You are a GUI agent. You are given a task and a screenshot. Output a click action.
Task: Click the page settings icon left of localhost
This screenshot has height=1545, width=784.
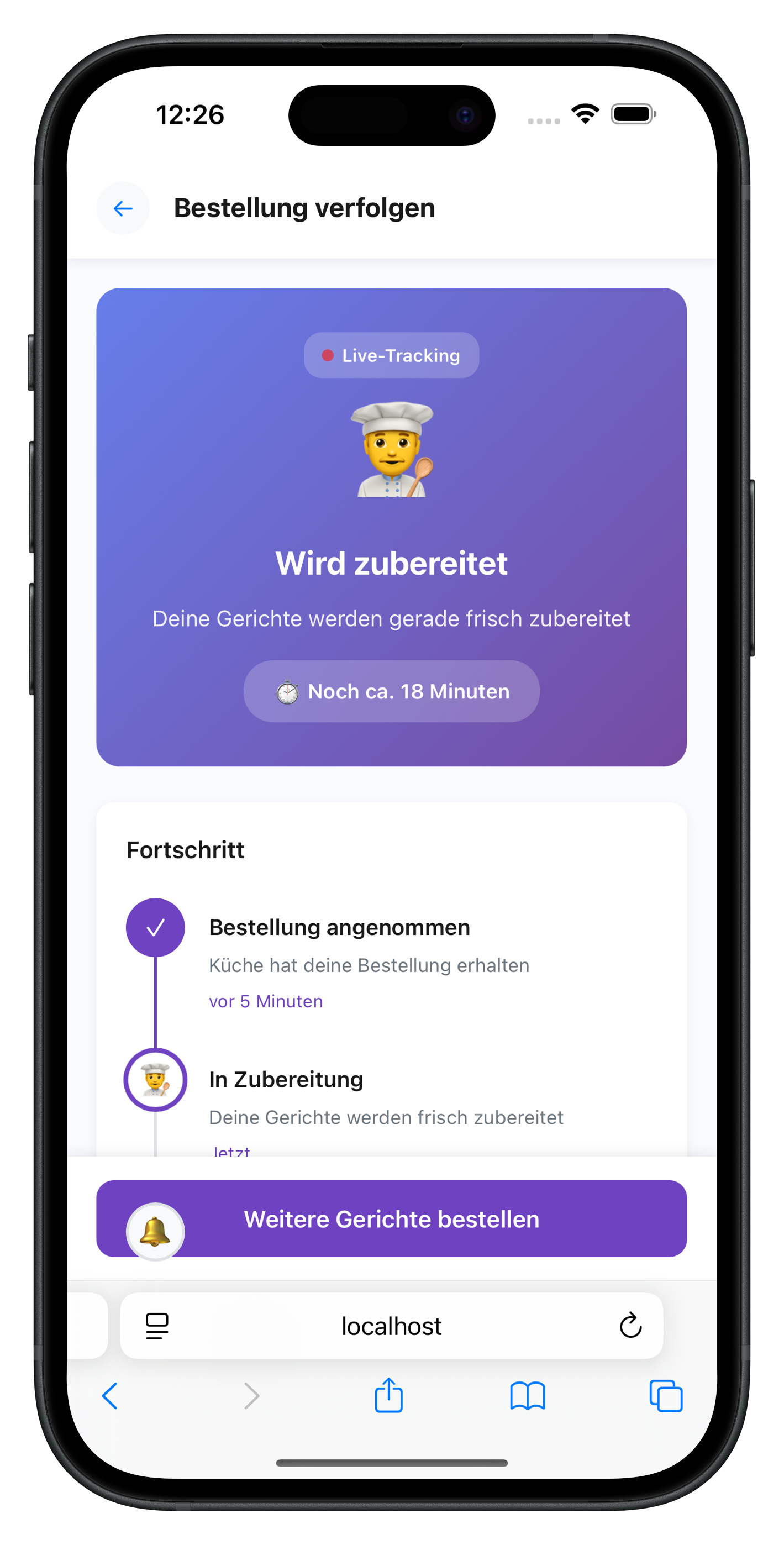(x=155, y=1326)
